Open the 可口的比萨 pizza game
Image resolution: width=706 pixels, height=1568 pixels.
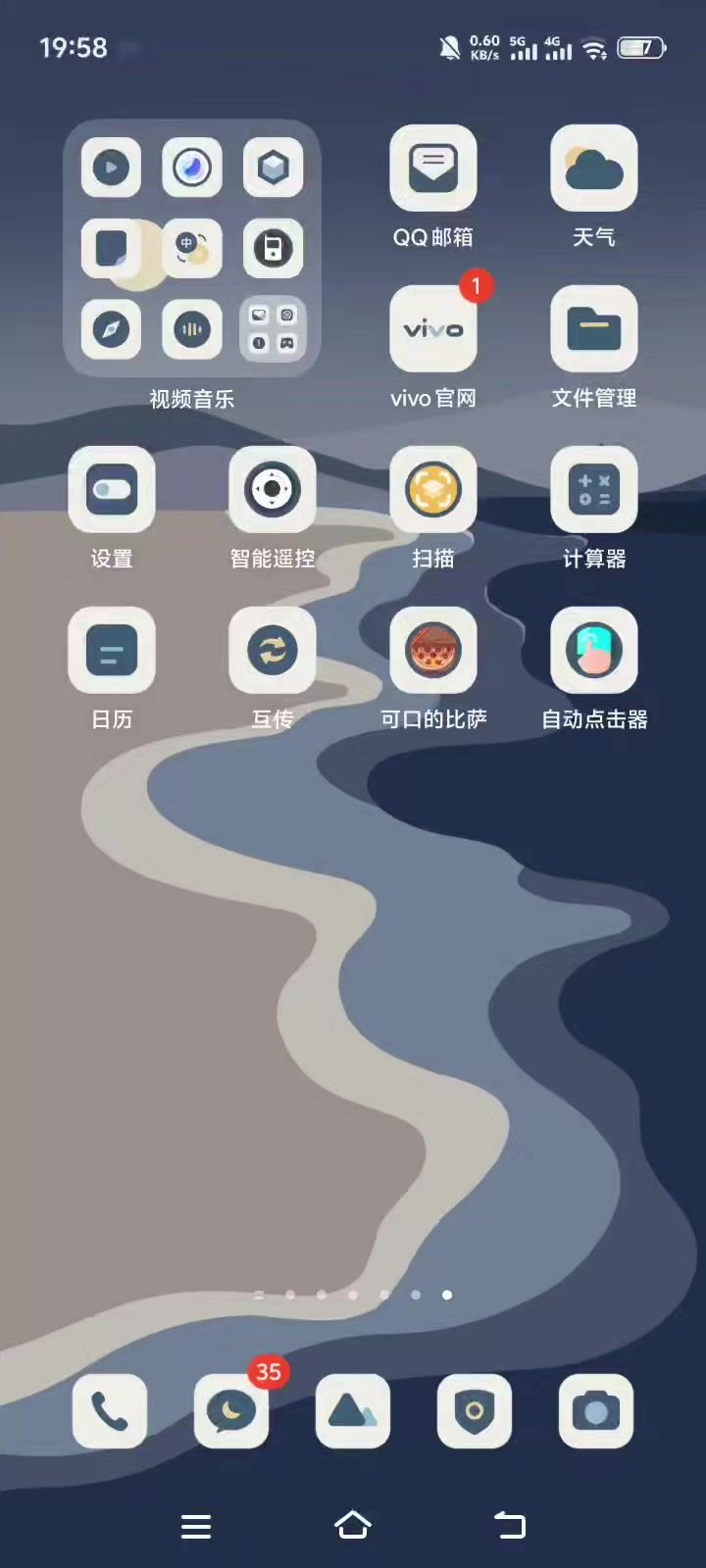432,651
